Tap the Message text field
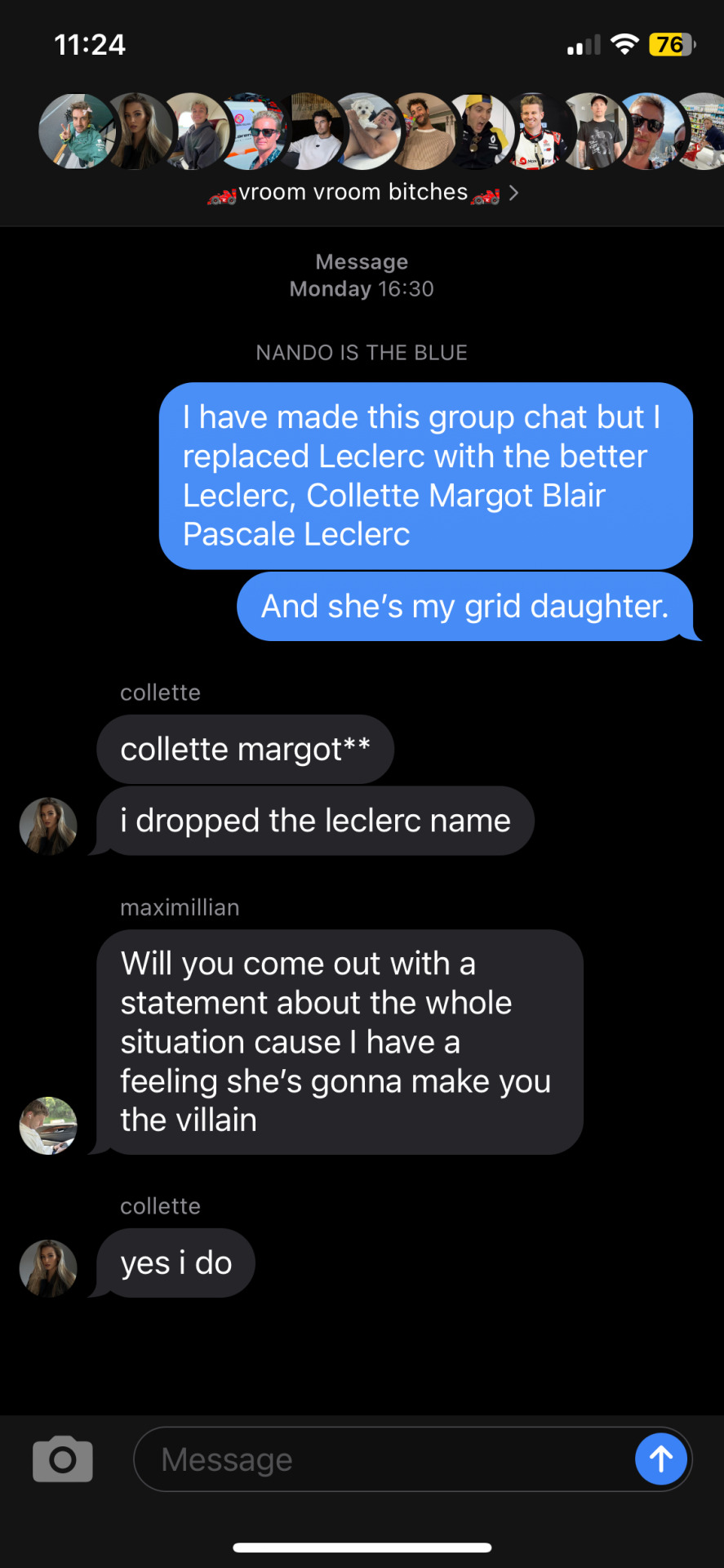 point(384,1459)
